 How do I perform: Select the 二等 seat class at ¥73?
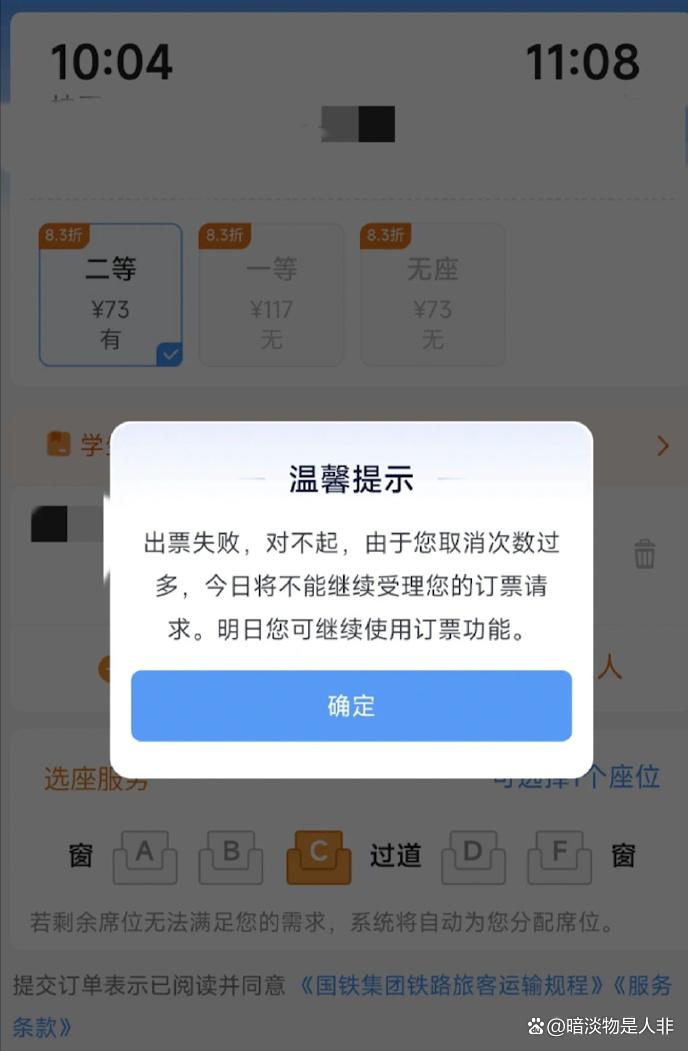point(111,294)
